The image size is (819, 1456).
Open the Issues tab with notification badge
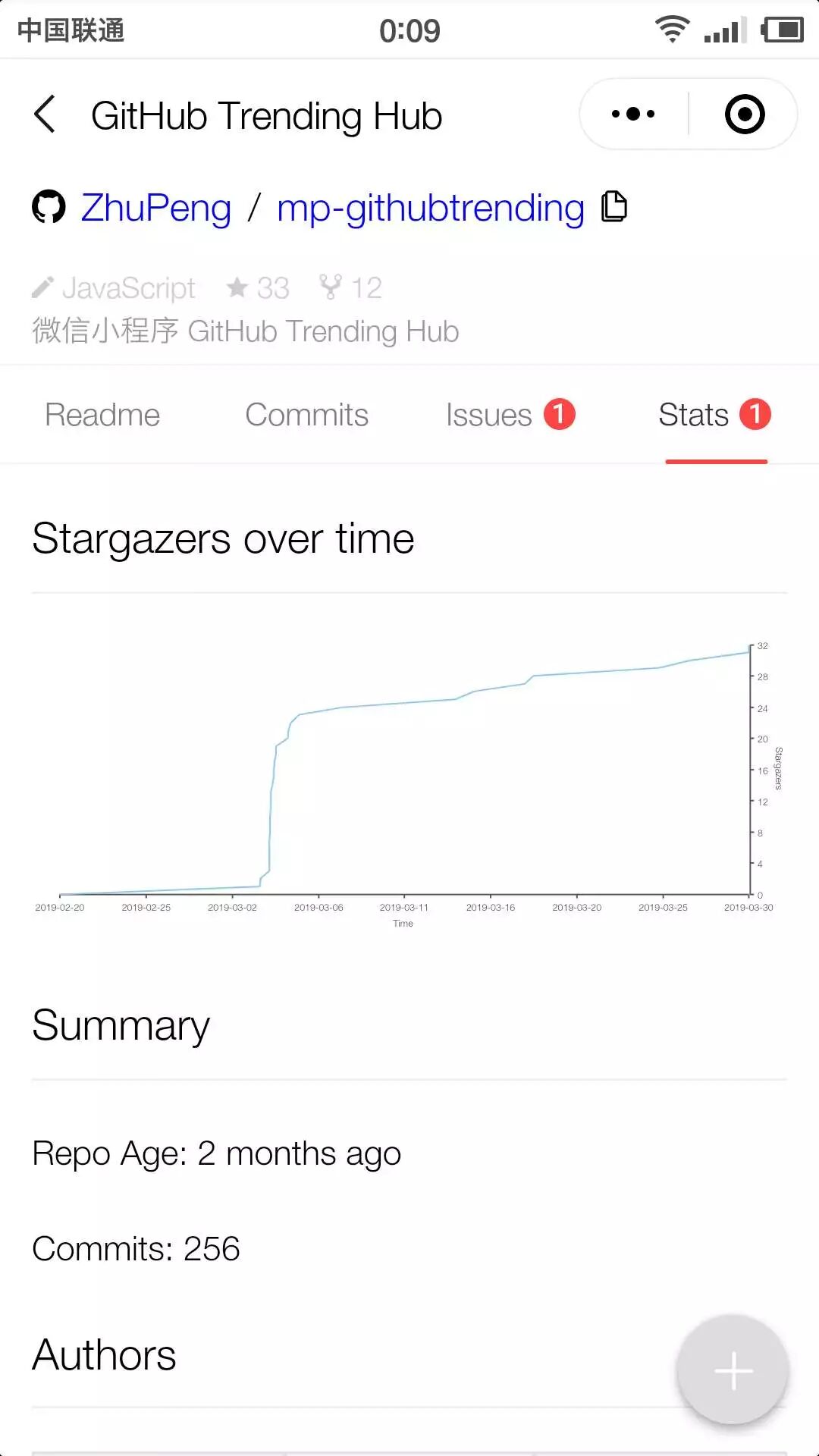[x=489, y=415]
